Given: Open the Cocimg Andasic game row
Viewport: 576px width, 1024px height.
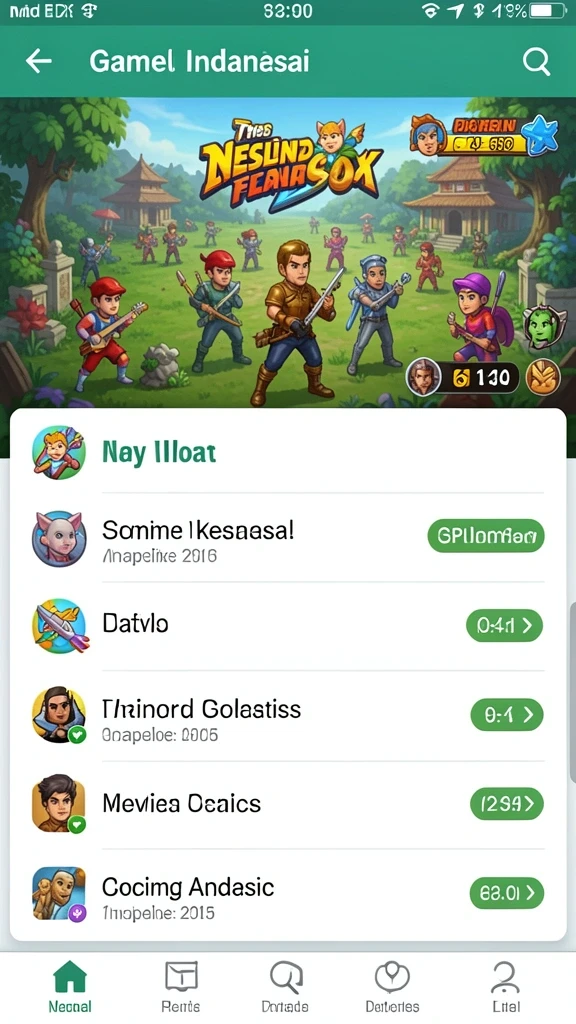Looking at the screenshot, I should (288, 893).
